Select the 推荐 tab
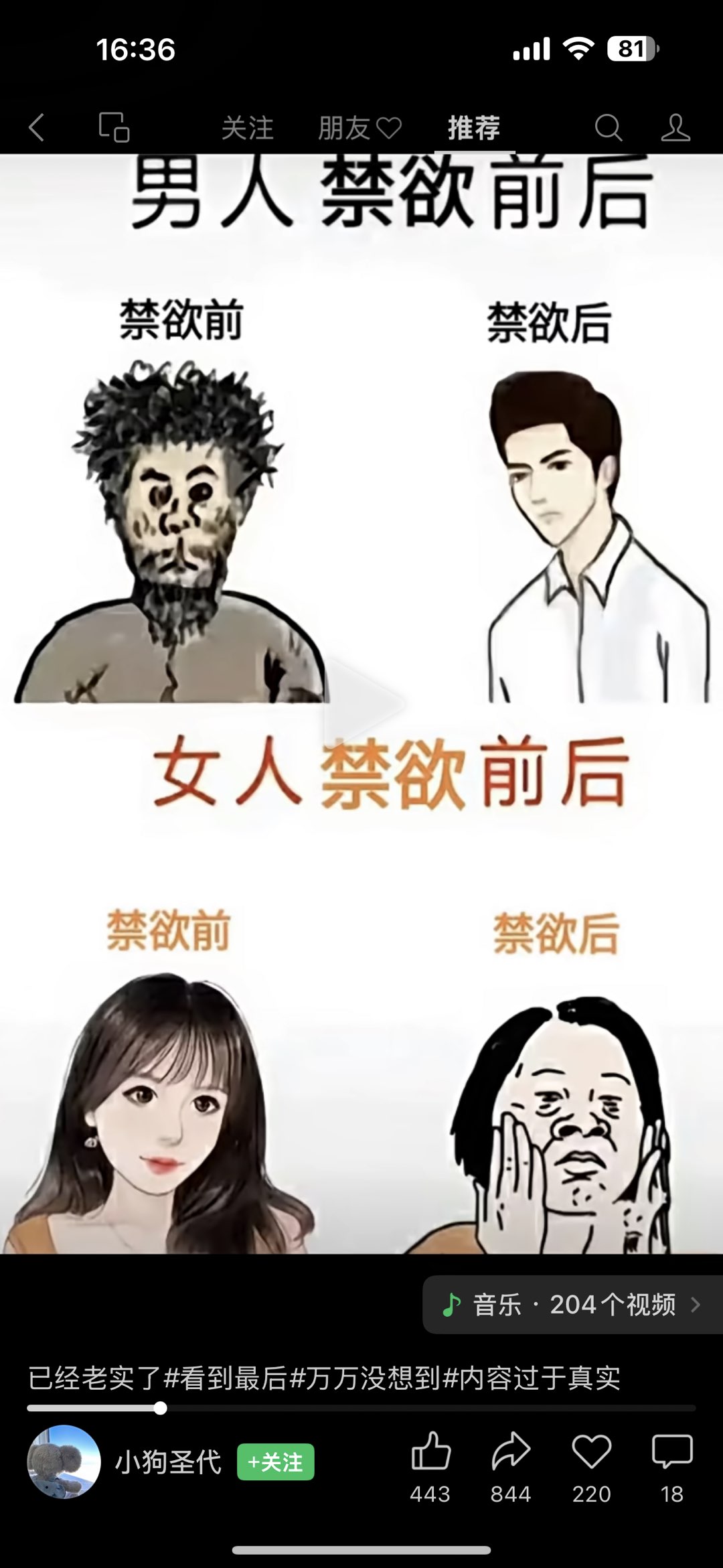Image resolution: width=723 pixels, height=1568 pixels. coord(474,128)
